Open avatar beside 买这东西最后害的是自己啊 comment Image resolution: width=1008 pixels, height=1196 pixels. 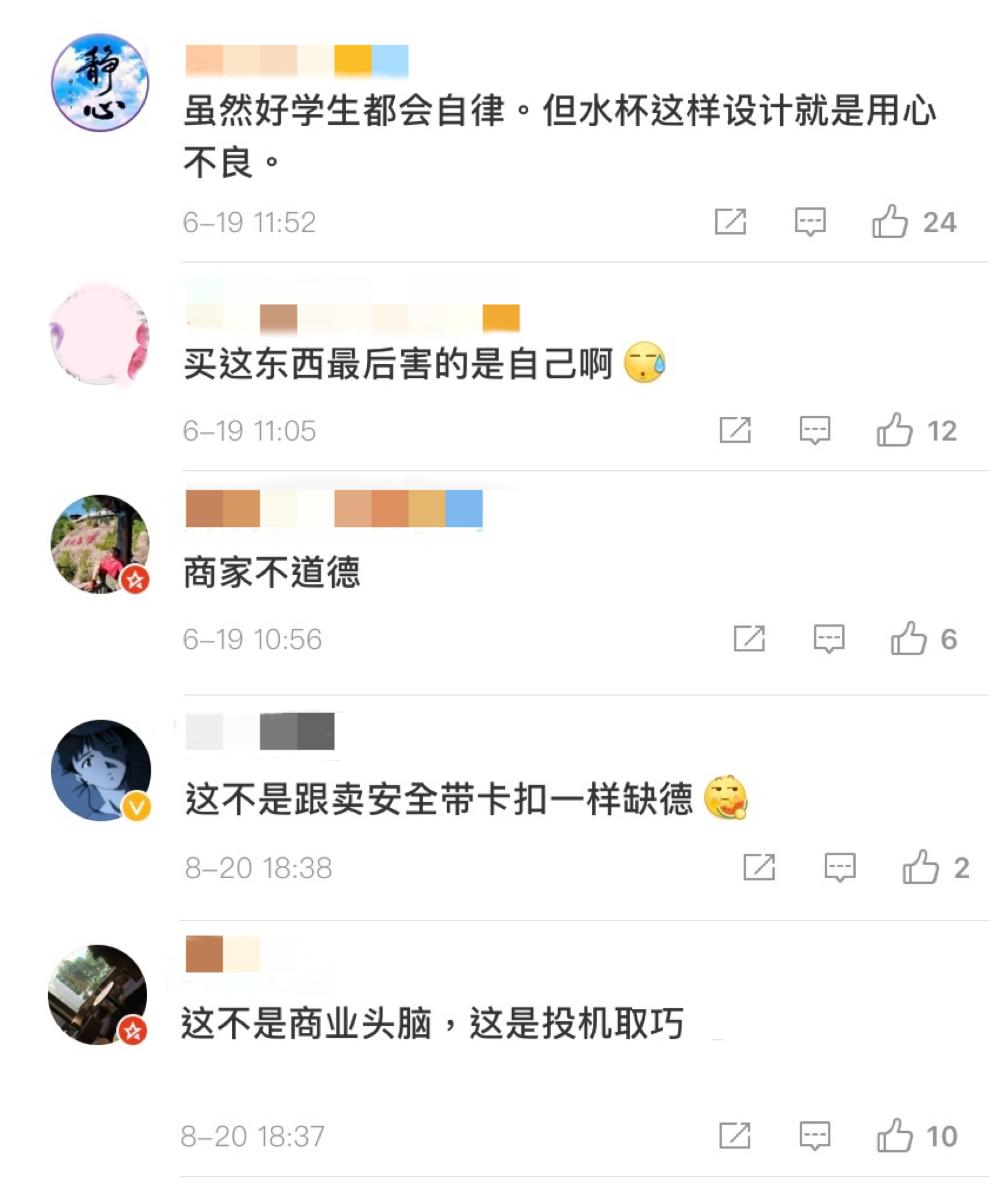(x=99, y=336)
